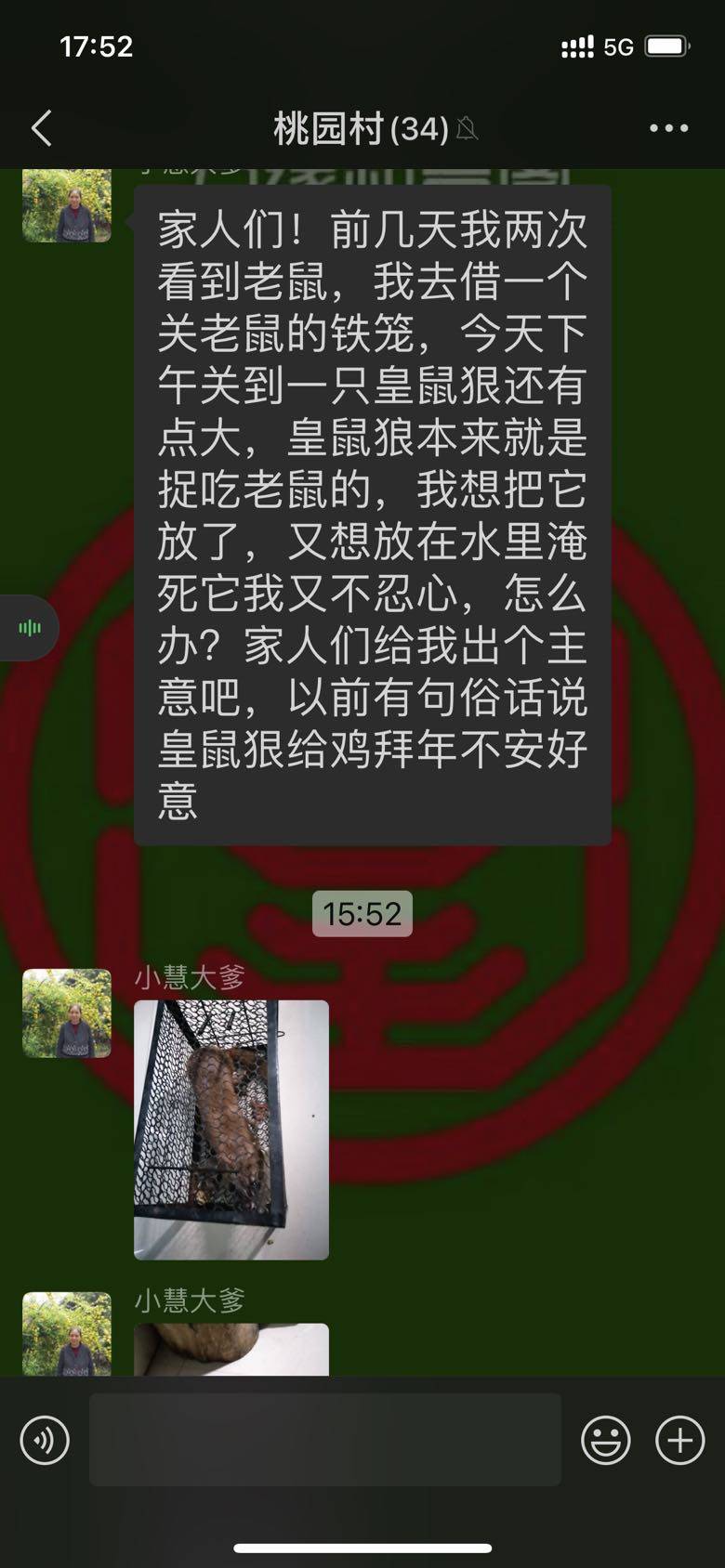Open the floating voice playback indicator
Image resolution: width=725 pixels, height=1568 pixels.
pyautogui.click(x=30, y=628)
